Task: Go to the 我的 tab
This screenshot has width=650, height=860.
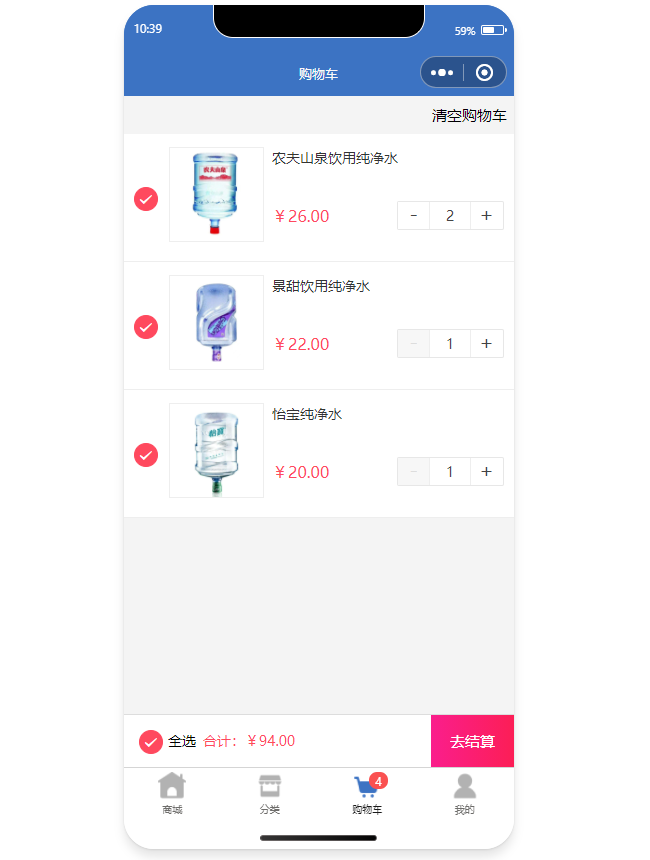Action: (x=464, y=794)
